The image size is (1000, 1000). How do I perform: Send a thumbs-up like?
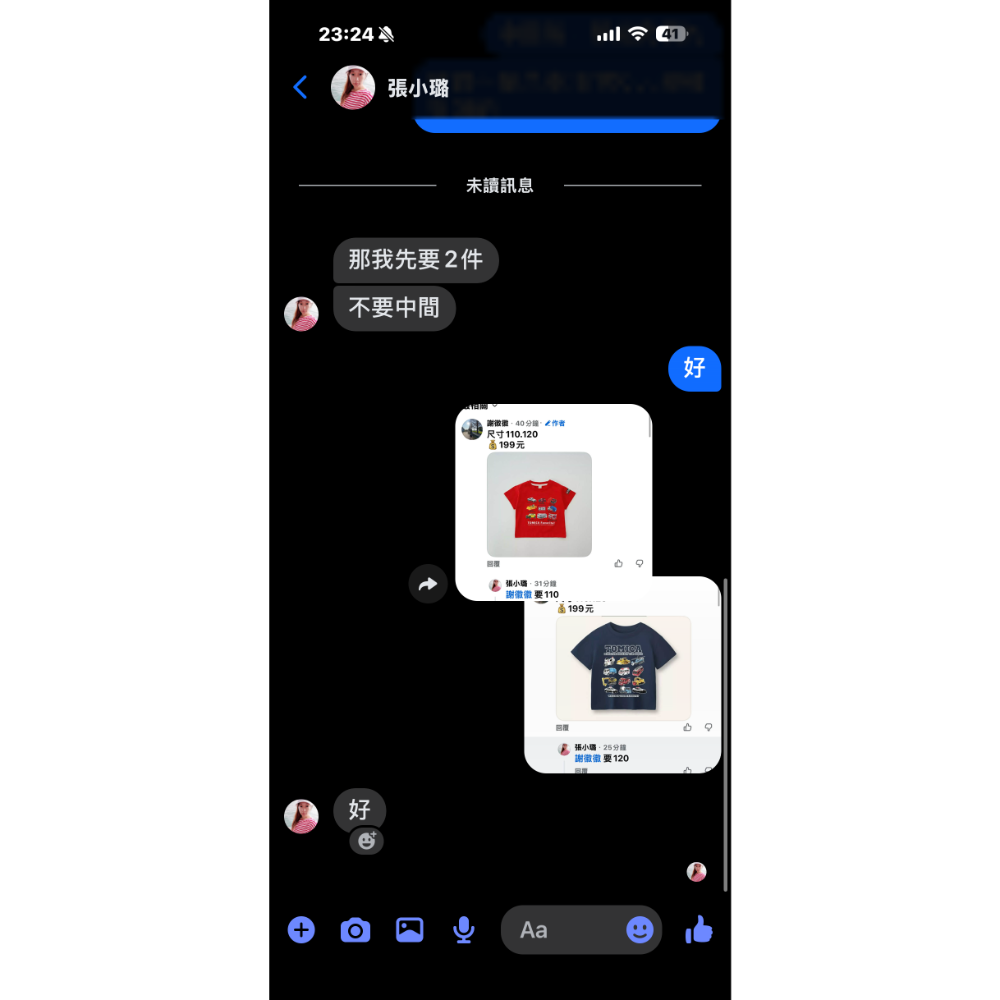point(699,930)
